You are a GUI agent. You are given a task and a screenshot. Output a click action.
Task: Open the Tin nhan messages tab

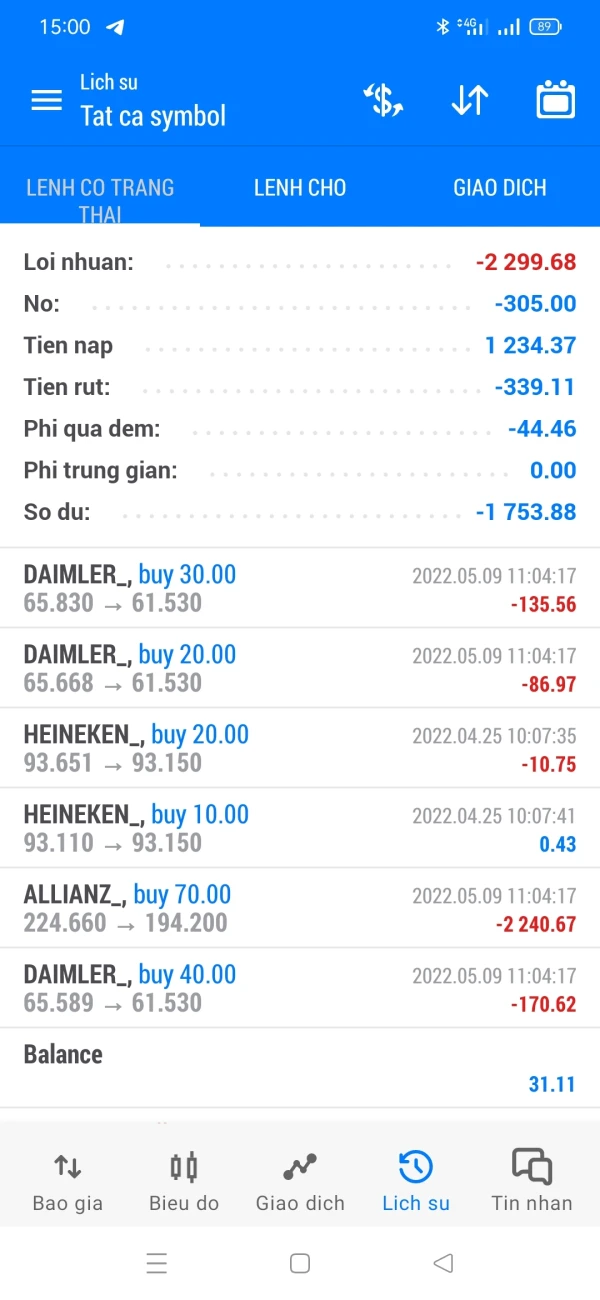[532, 1180]
